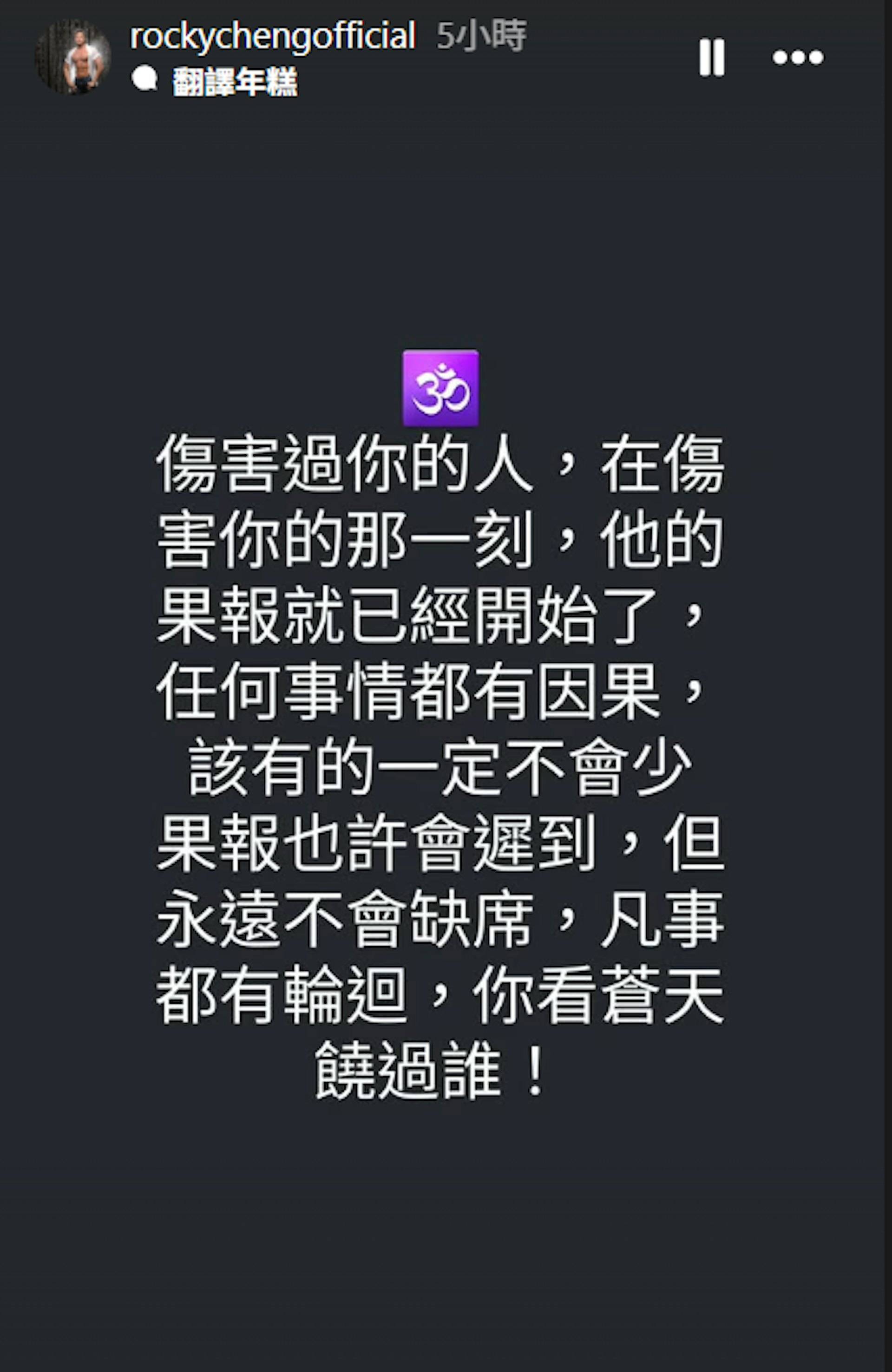Open rockychengofficial's profile picture

point(72,57)
